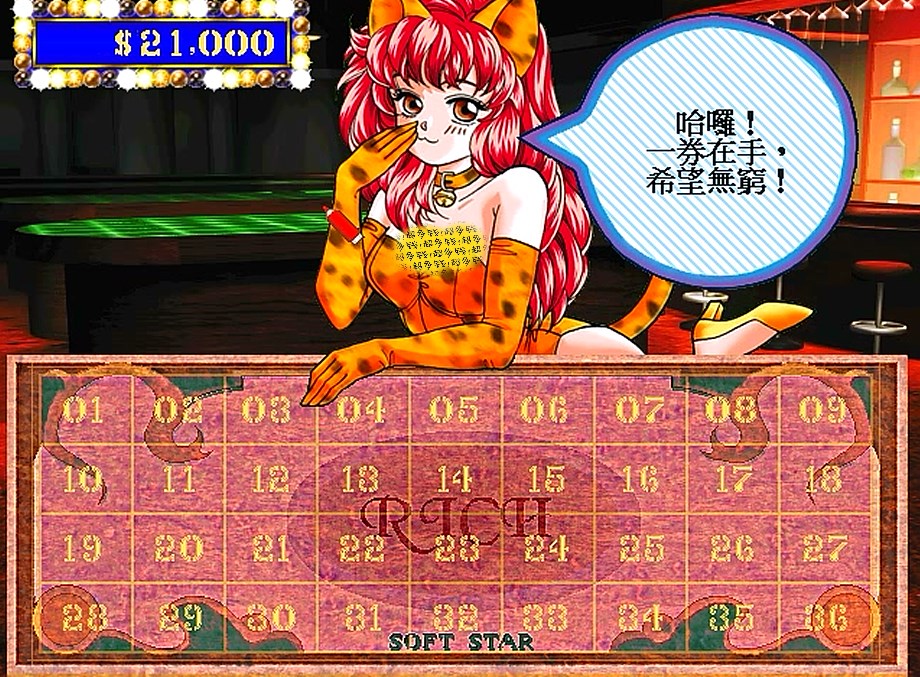Select number 14 on the board

tap(454, 479)
